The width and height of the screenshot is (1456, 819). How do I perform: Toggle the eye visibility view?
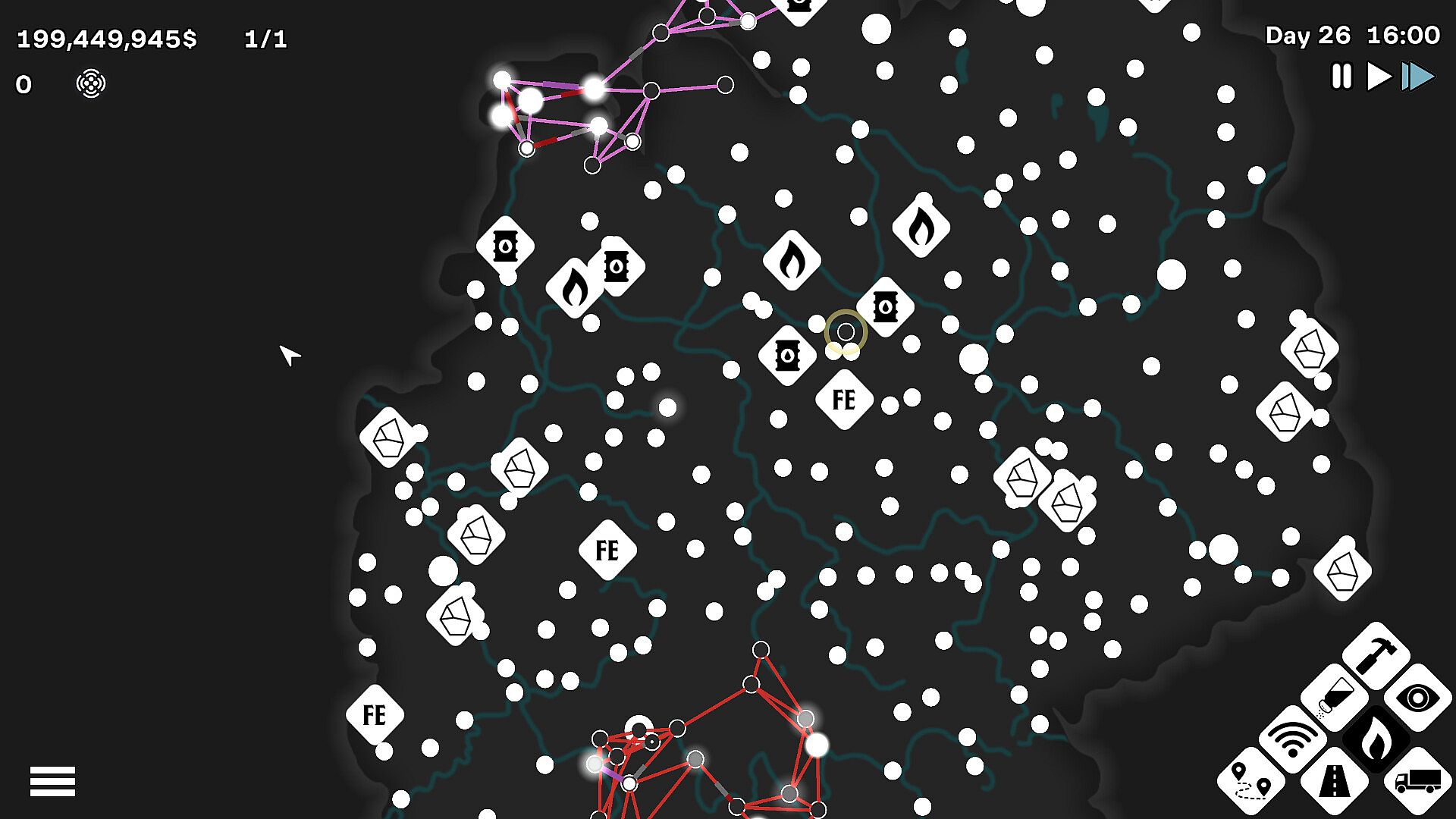tap(1417, 697)
